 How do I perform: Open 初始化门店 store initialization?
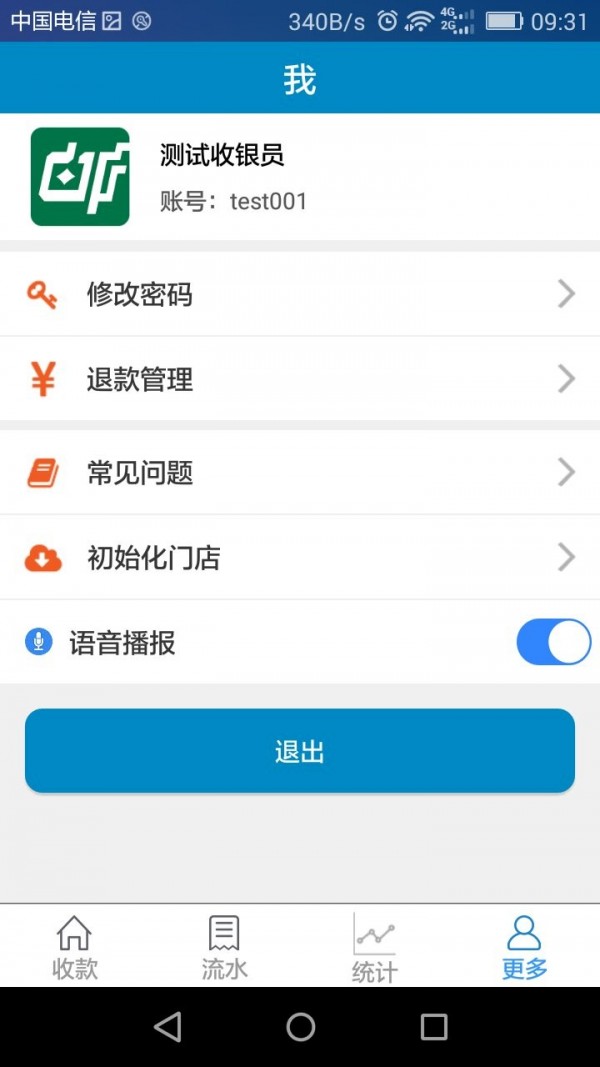[300, 557]
